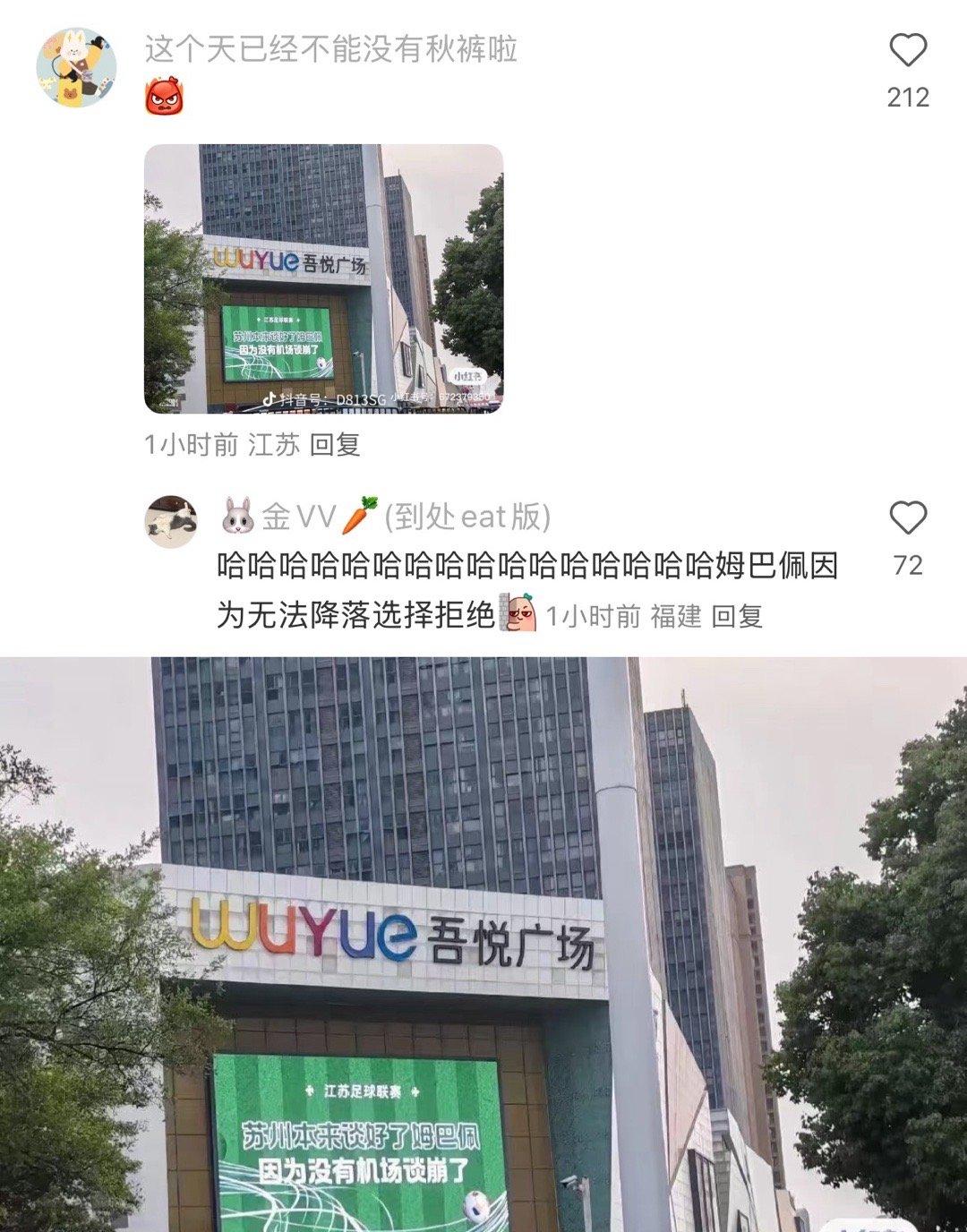Open the username 金VV (到处eat版)
967x1232 pixels.
[x=385, y=517]
